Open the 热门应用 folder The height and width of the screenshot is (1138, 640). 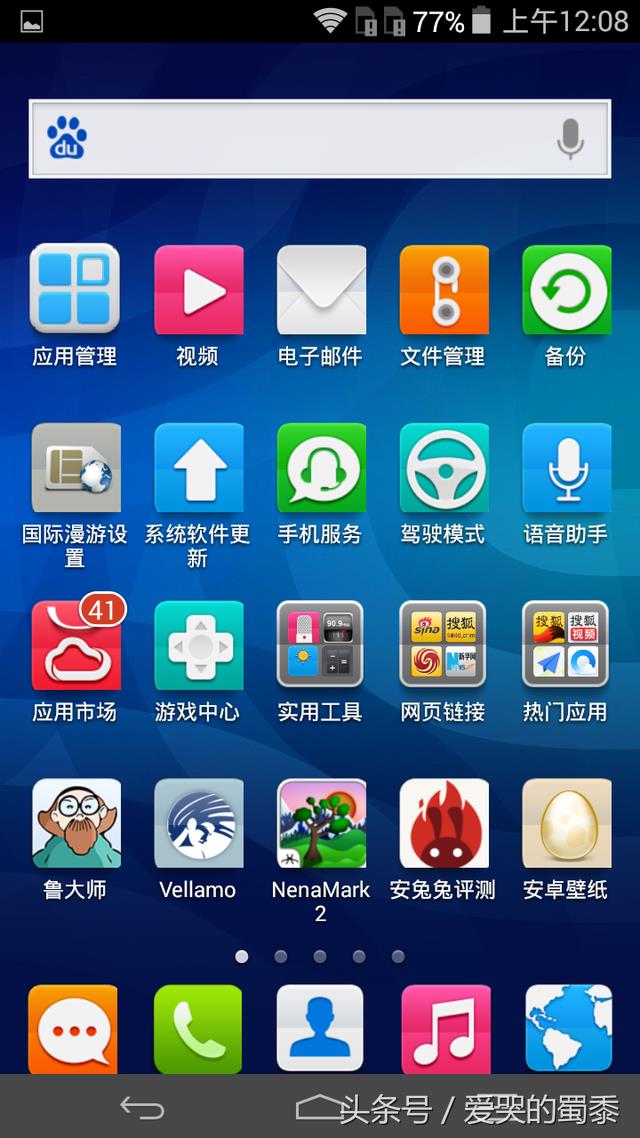click(x=566, y=646)
